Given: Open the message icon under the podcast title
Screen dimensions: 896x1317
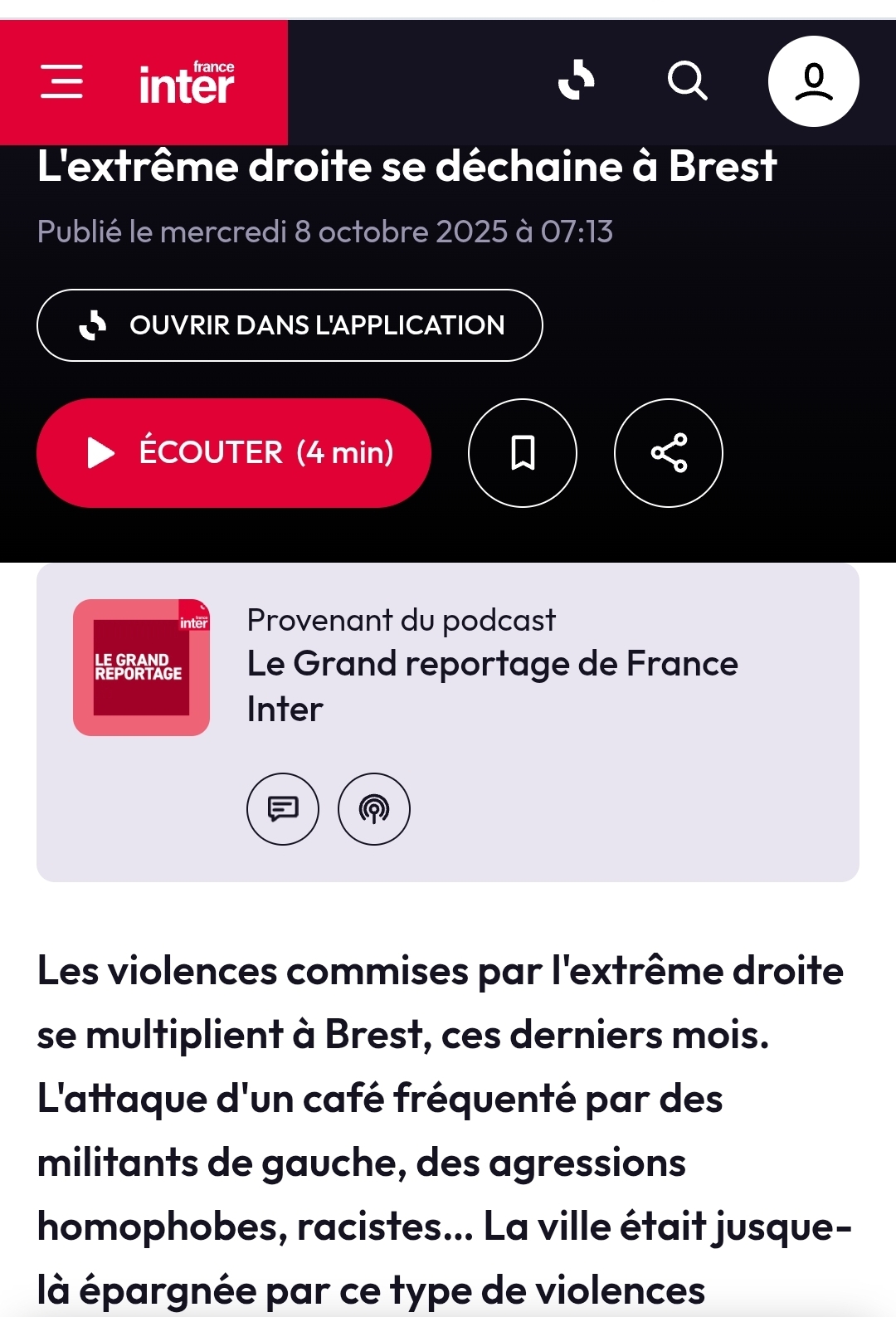Looking at the screenshot, I should click(283, 809).
